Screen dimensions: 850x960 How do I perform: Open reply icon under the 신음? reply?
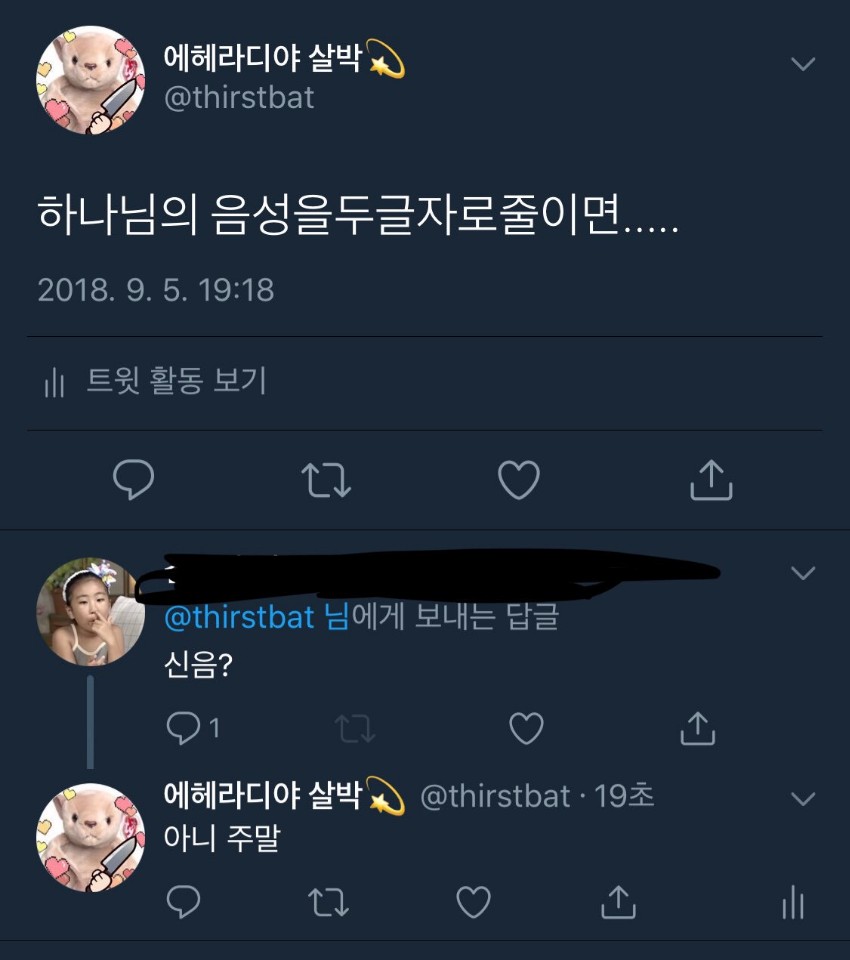tap(183, 729)
